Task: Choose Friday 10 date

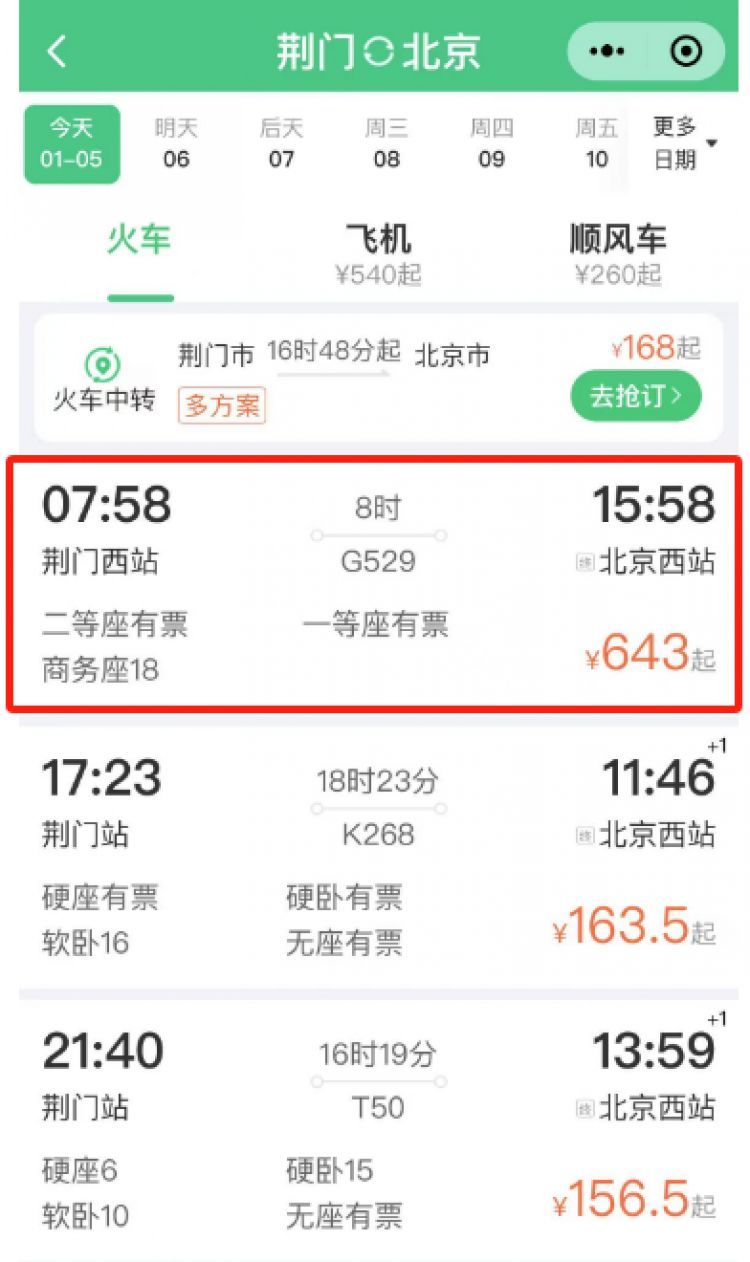Action: pos(596,144)
